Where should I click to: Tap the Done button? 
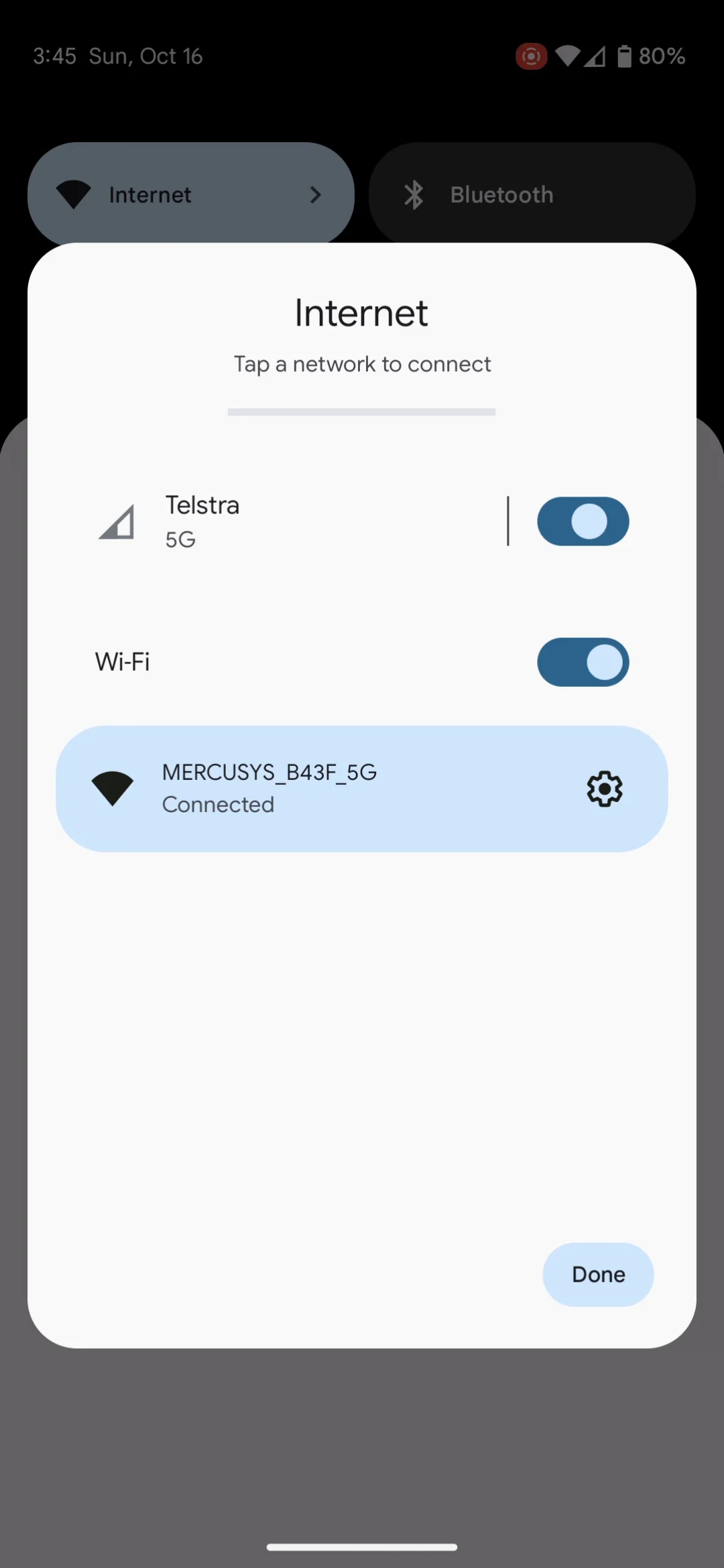pos(598,1274)
